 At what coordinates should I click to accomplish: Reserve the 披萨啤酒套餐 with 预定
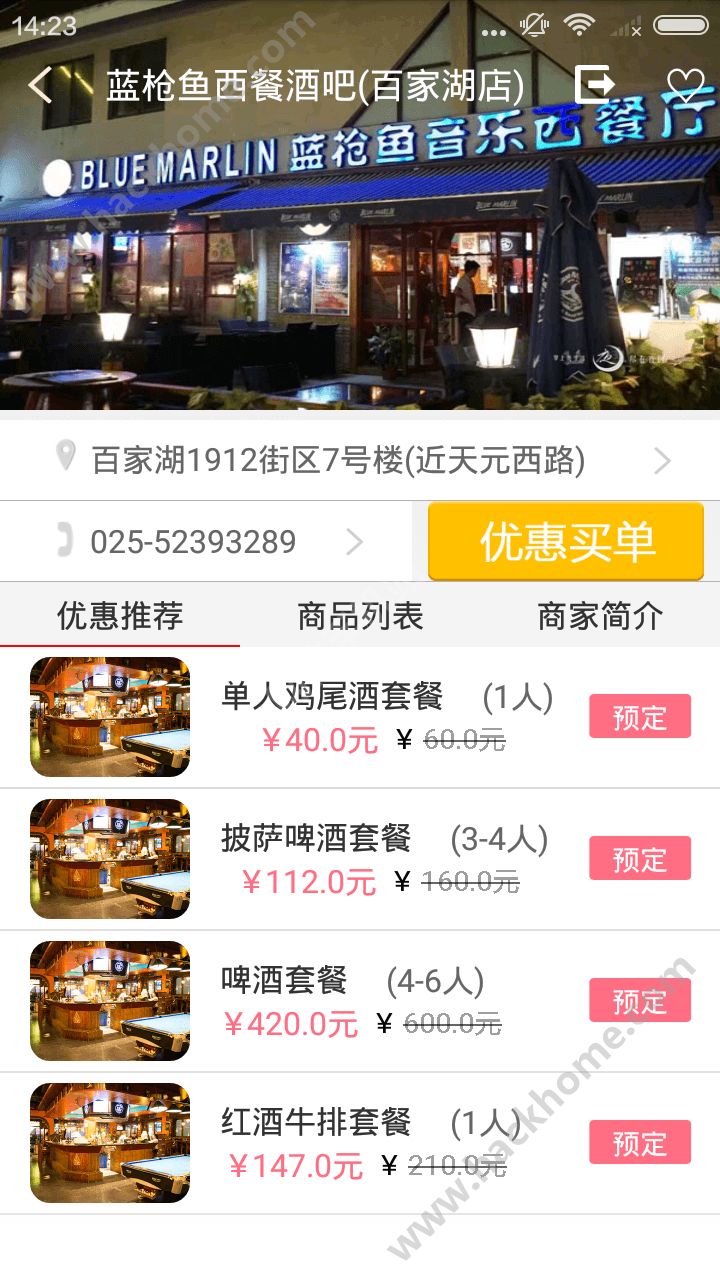pos(639,859)
